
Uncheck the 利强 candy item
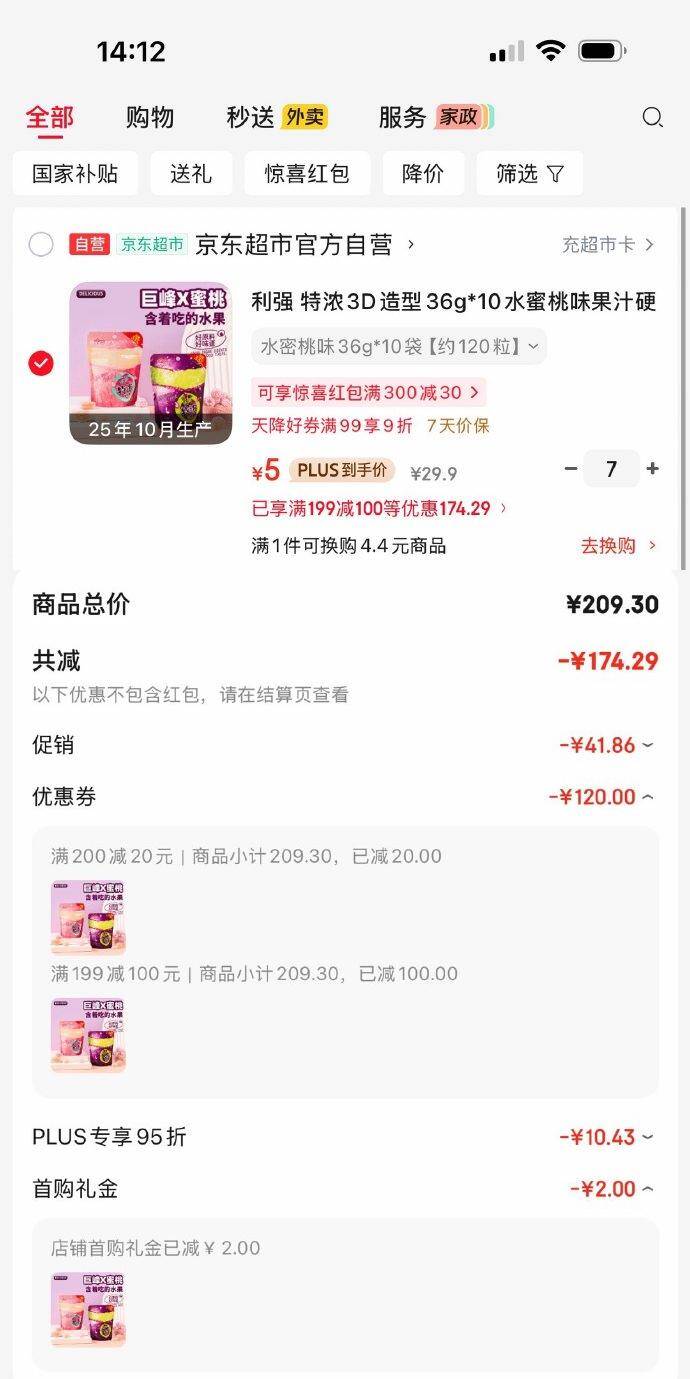click(x=41, y=364)
